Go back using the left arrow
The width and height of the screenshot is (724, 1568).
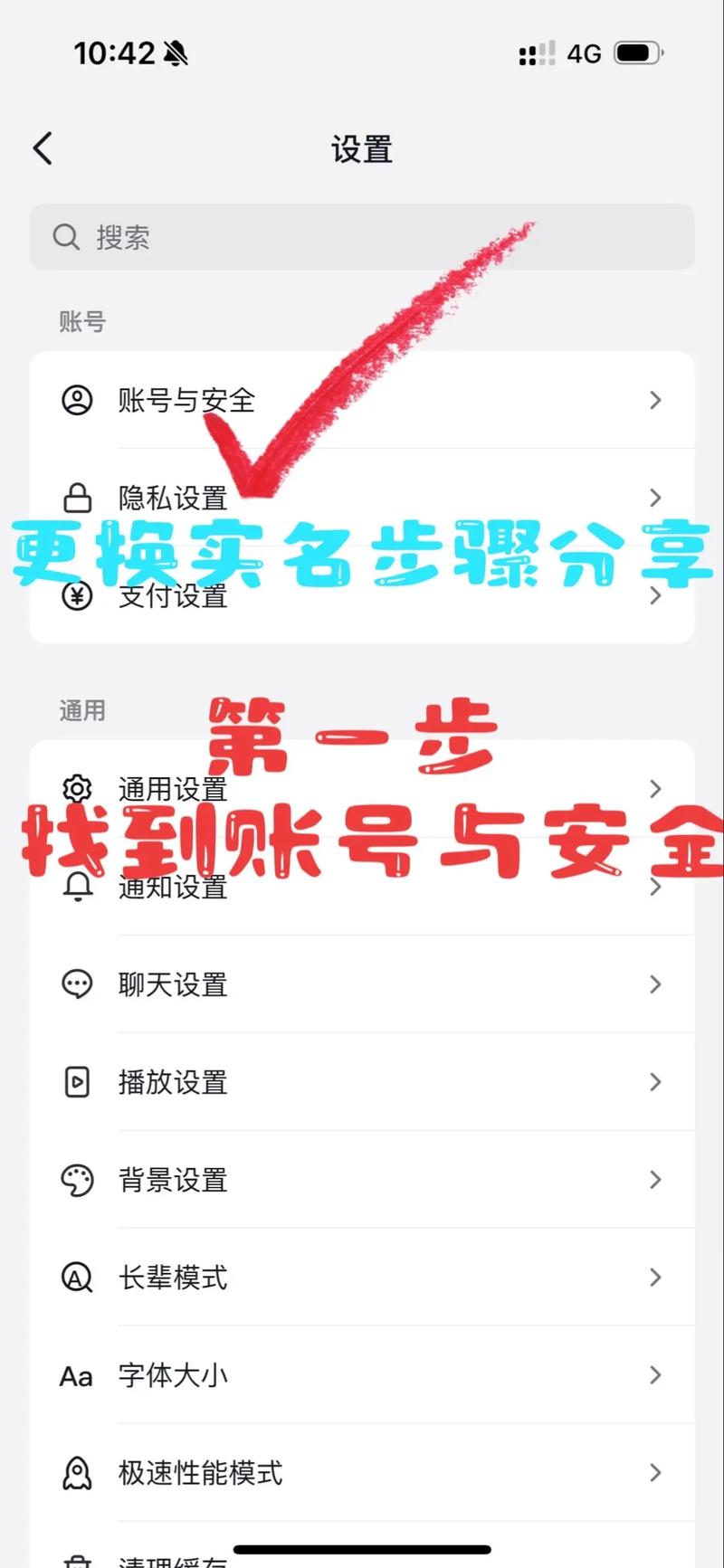coord(41,147)
